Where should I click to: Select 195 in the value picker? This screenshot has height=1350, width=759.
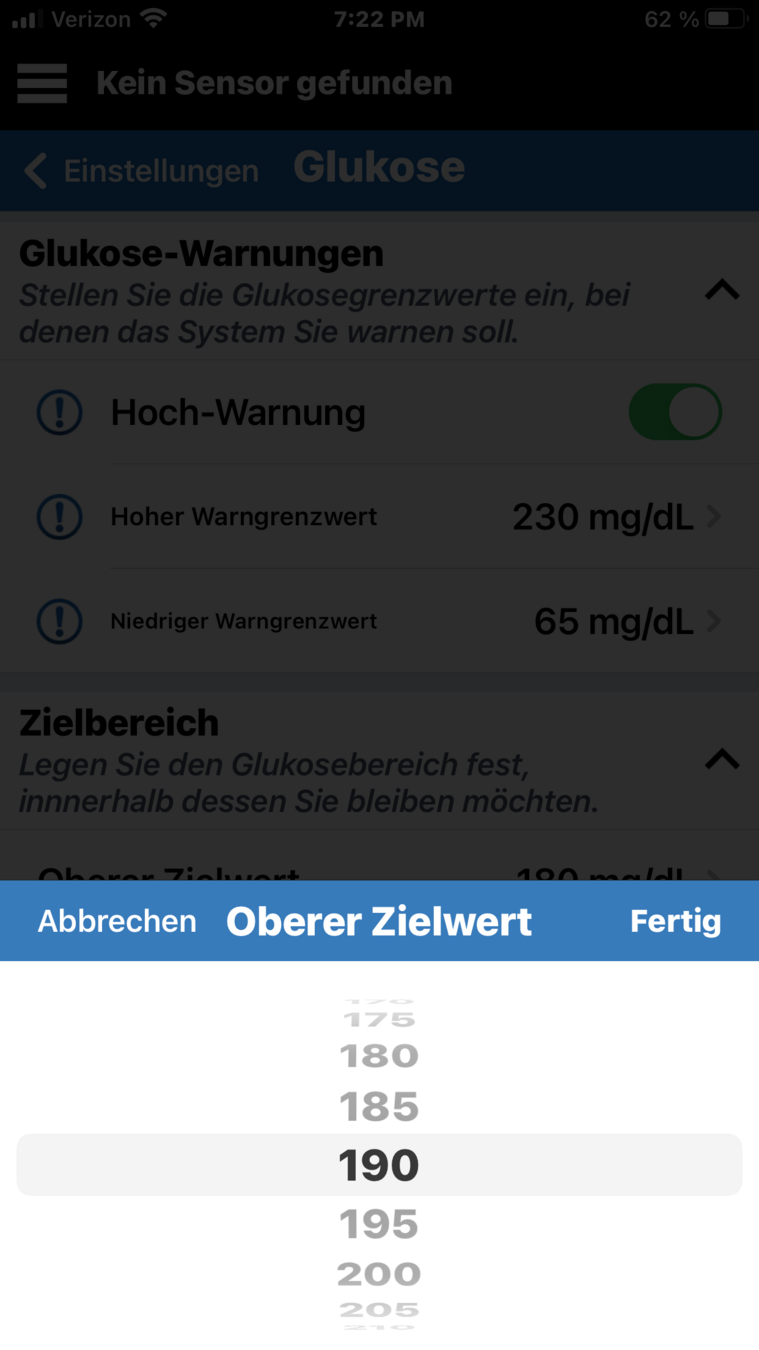tap(378, 1224)
